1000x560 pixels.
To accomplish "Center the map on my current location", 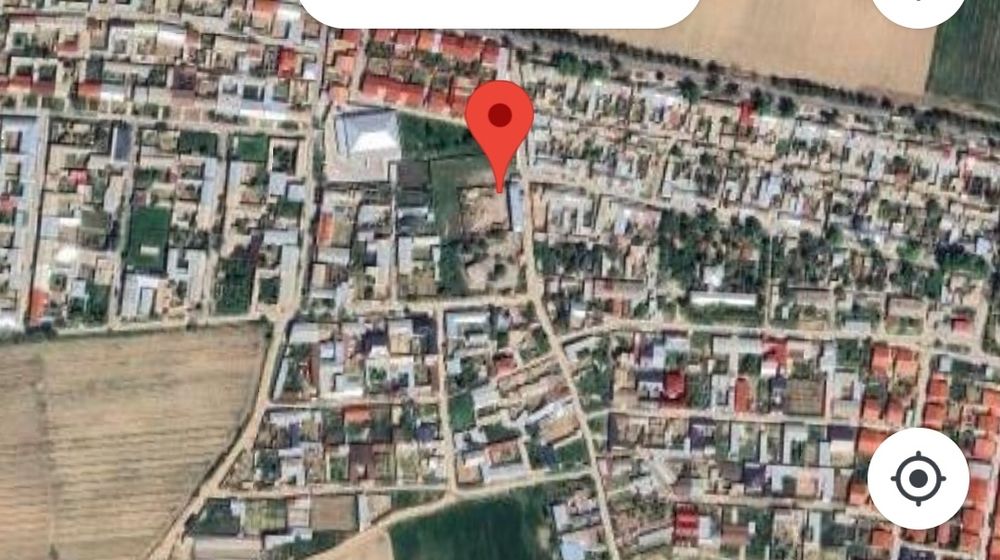I will (917, 478).
